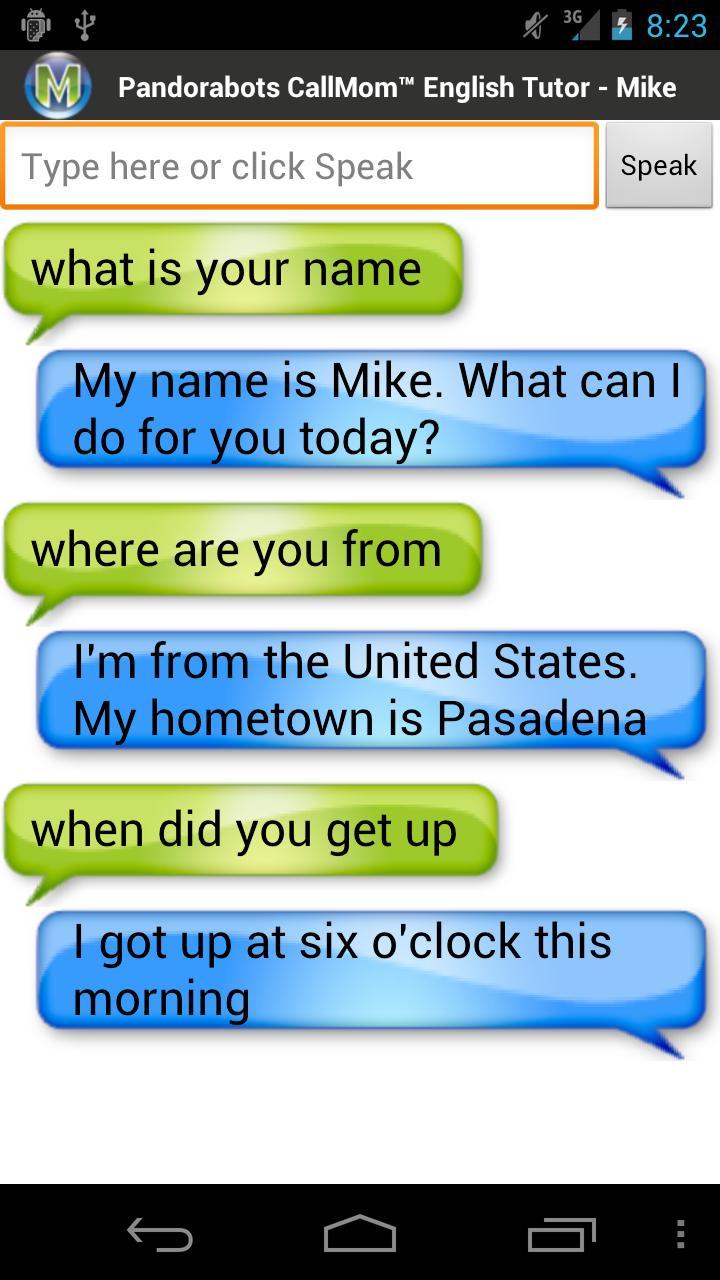Open the overflow menu with three dots
720x1280 pixels.
tap(682, 1235)
